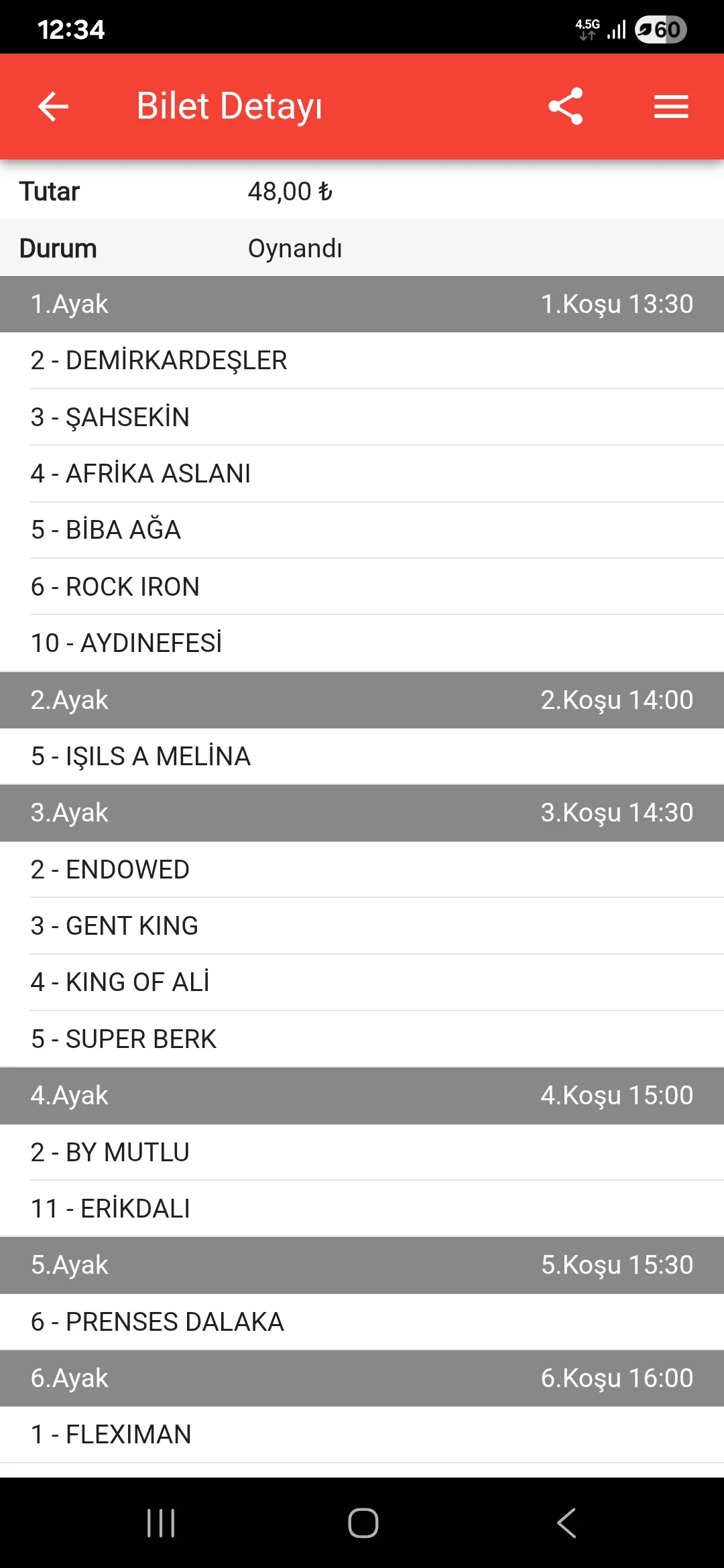The width and height of the screenshot is (724, 1568).
Task: Share this ticket detail
Action: click(x=565, y=107)
